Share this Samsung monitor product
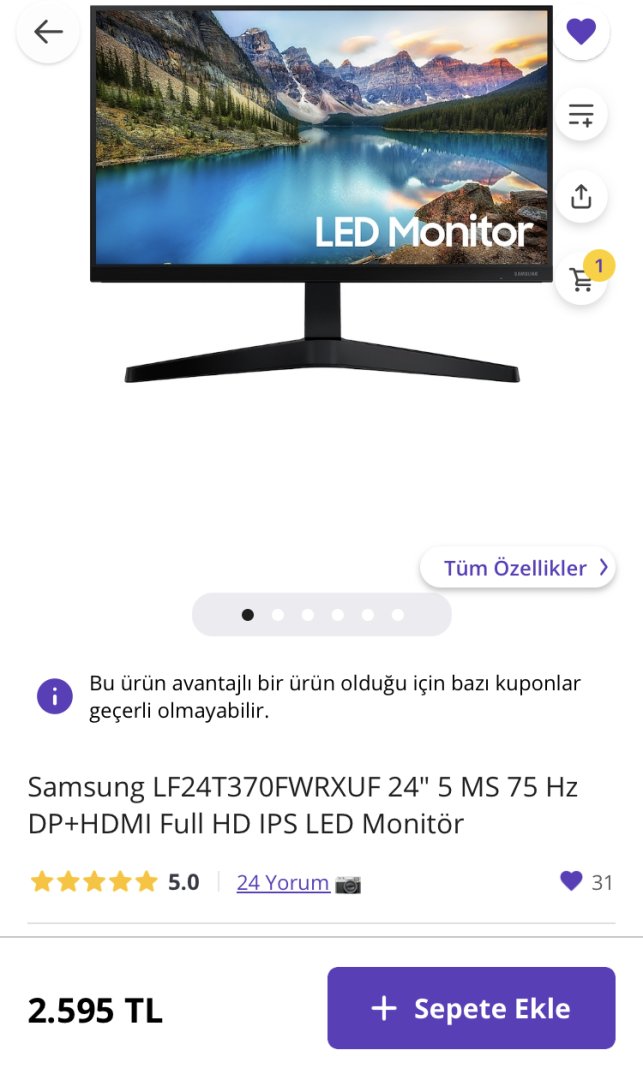The image size is (643, 1080). [581, 196]
